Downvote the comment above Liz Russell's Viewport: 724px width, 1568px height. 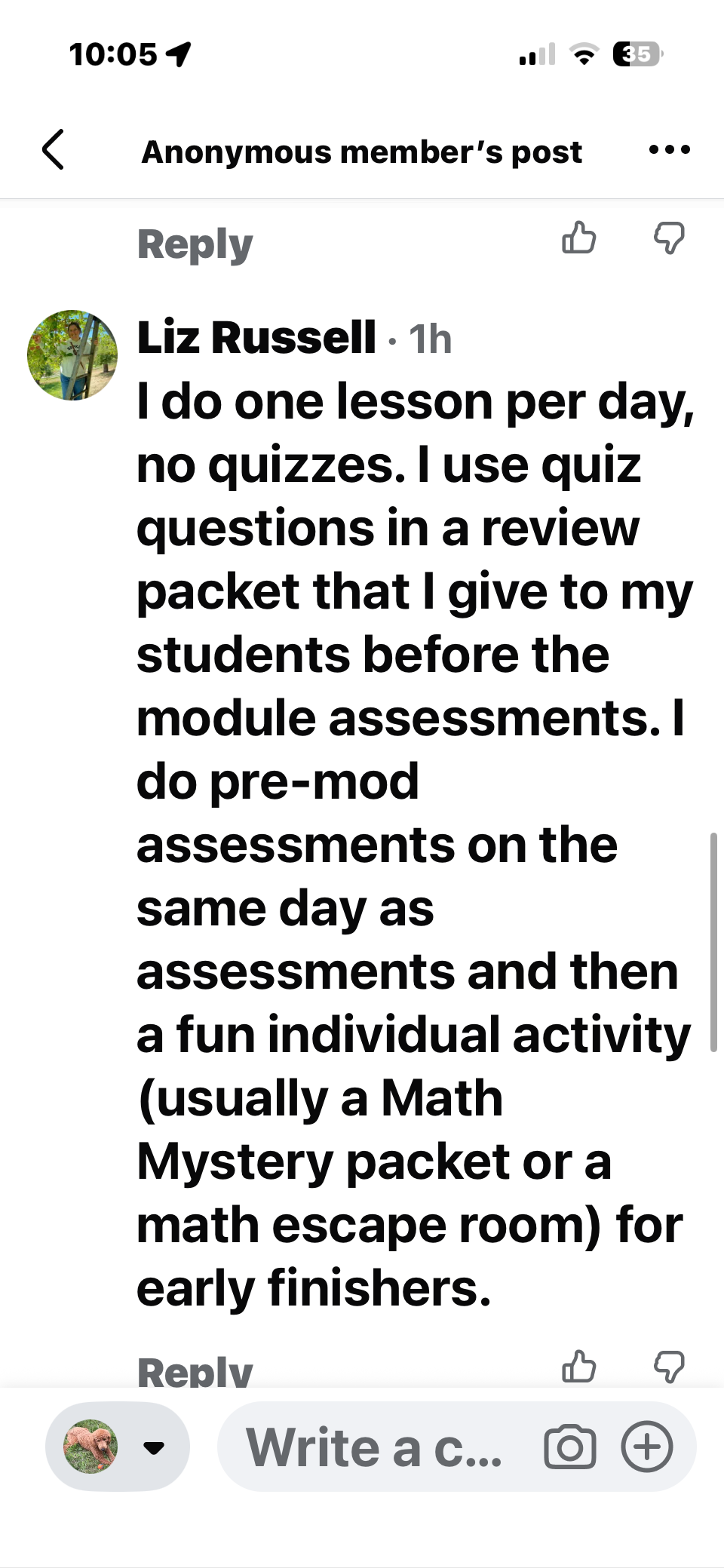click(x=669, y=238)
